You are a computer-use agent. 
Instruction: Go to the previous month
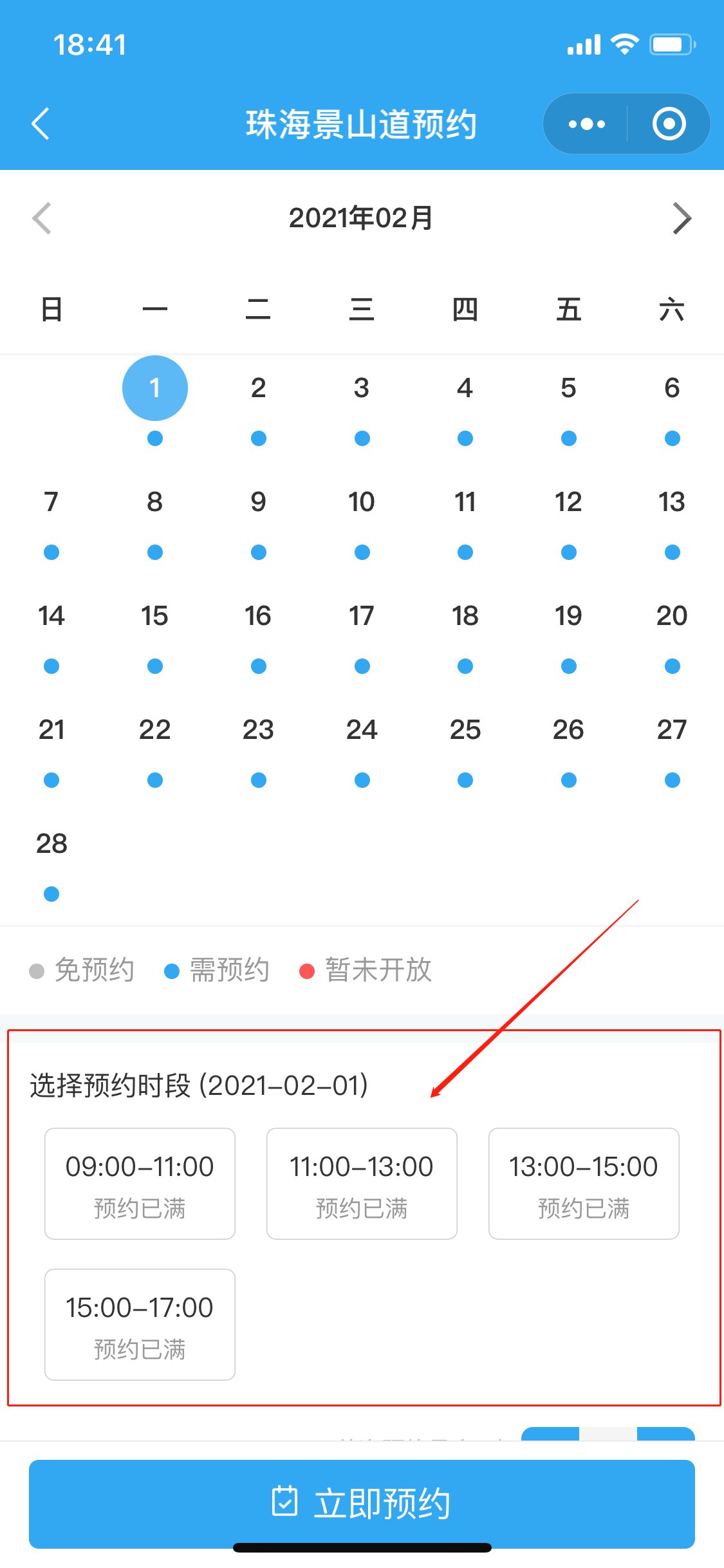pos(42,218)
